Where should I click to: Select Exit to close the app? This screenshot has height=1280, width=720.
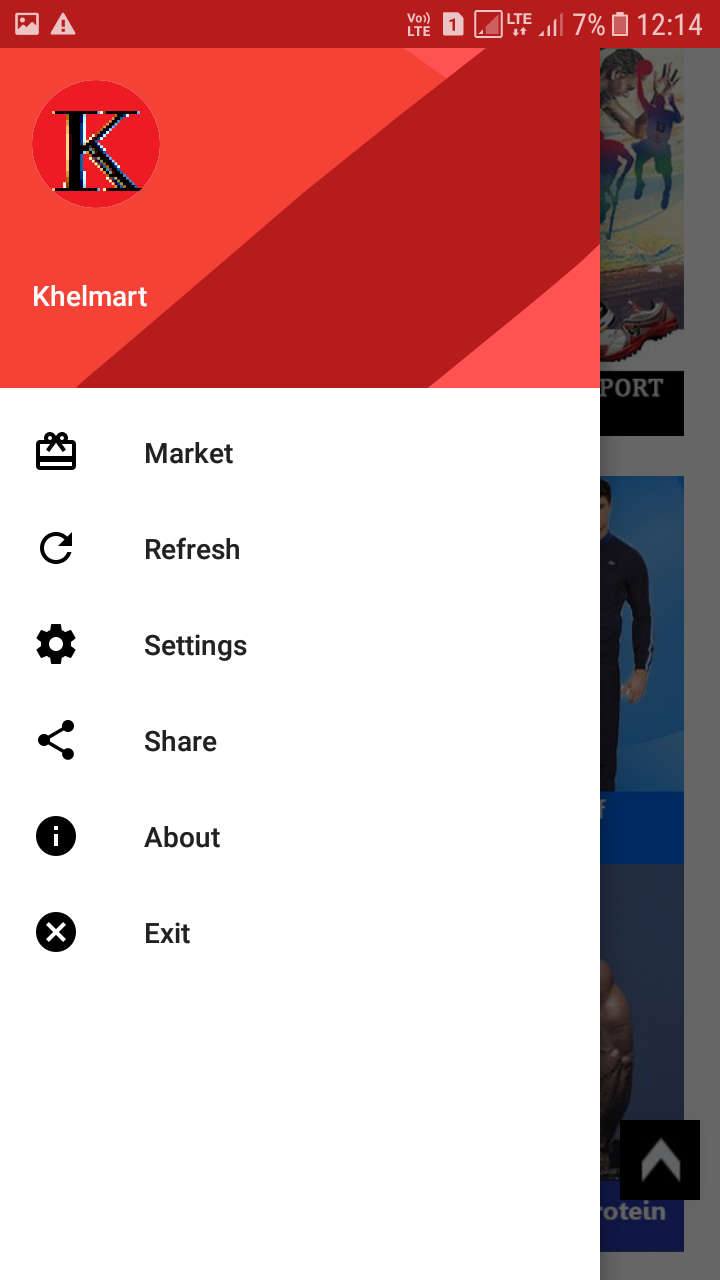pyautogui.click(x=167, y=933)
